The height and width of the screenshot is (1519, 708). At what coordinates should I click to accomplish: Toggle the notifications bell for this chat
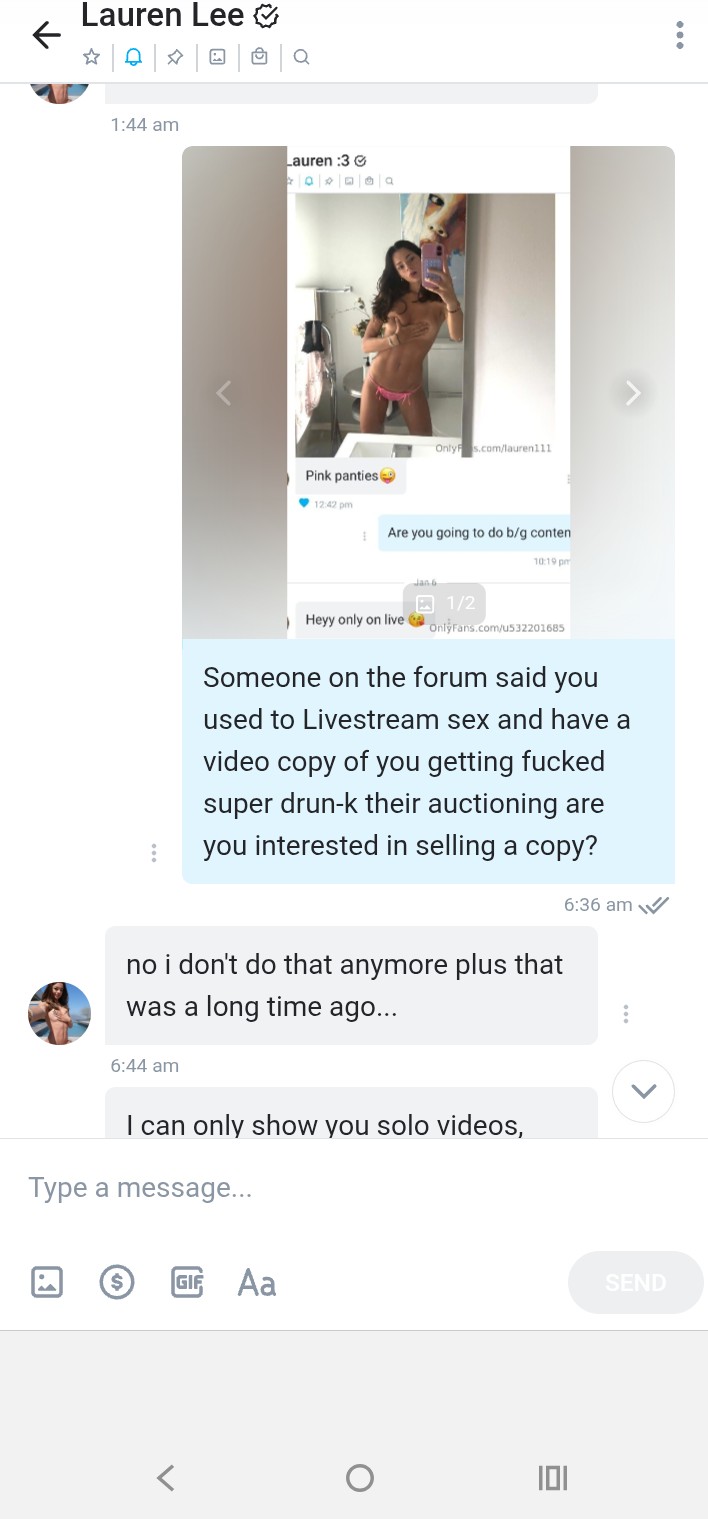(133, 57)
